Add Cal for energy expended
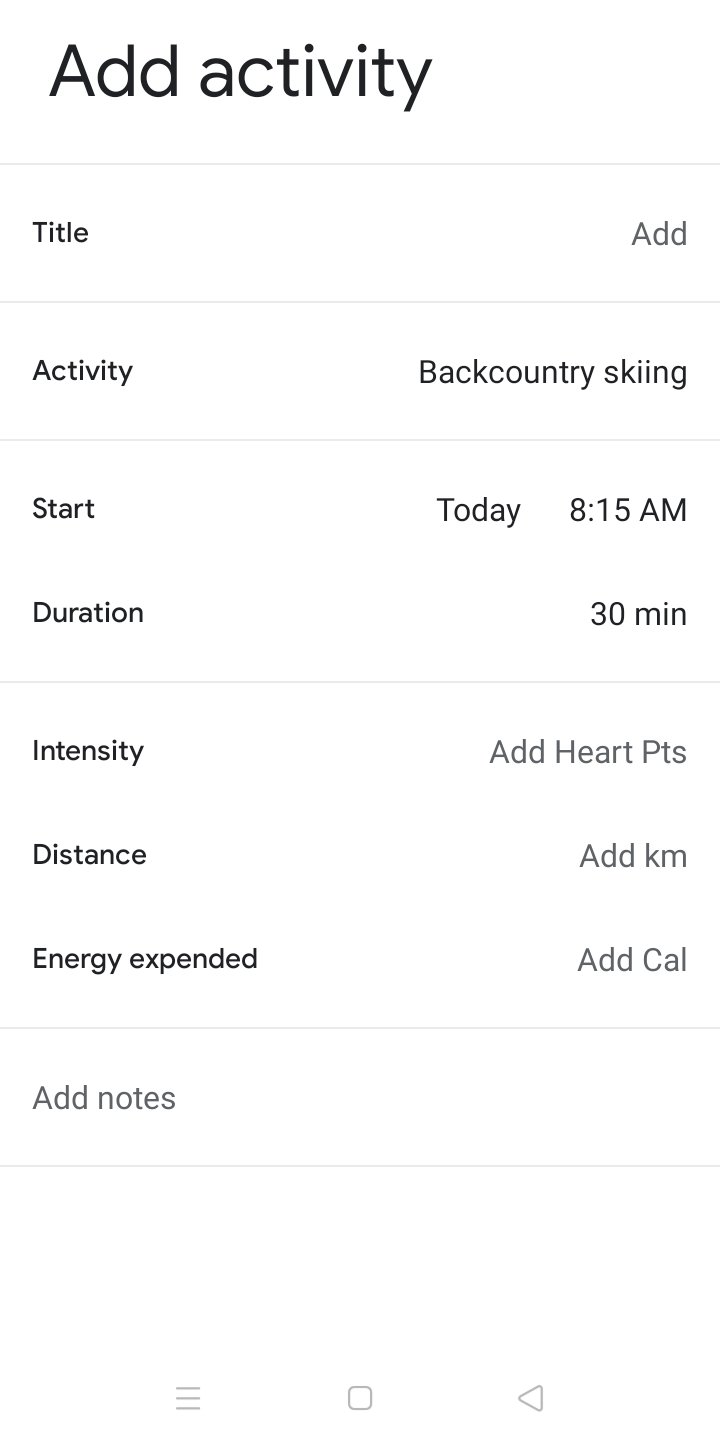The image size is (720, 1442). point(360,959)
